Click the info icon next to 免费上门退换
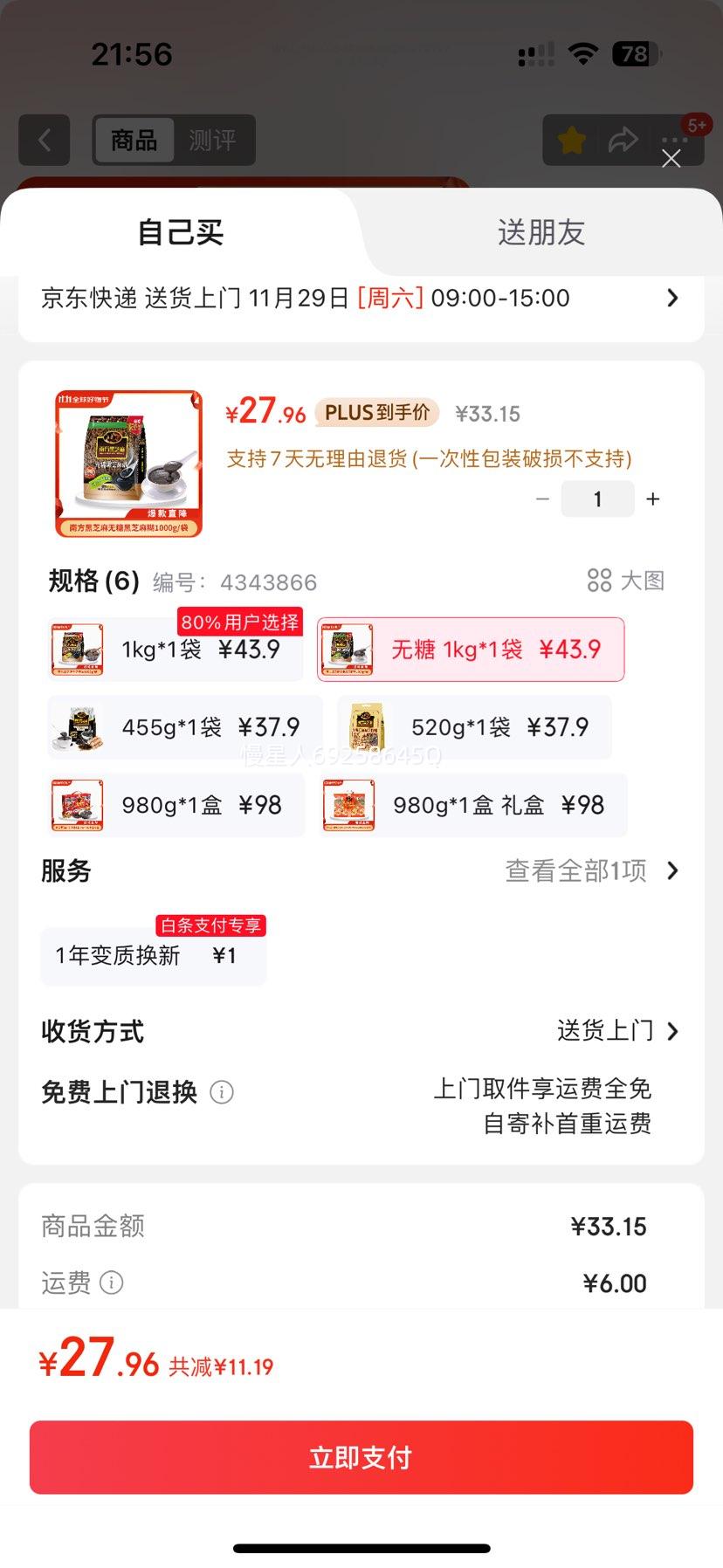 [222, 1092]
